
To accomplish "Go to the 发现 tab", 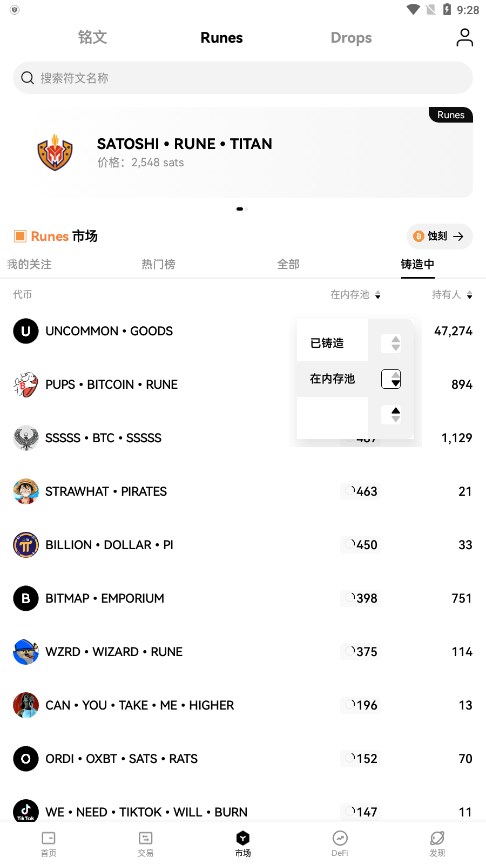I will coord(437,844).
